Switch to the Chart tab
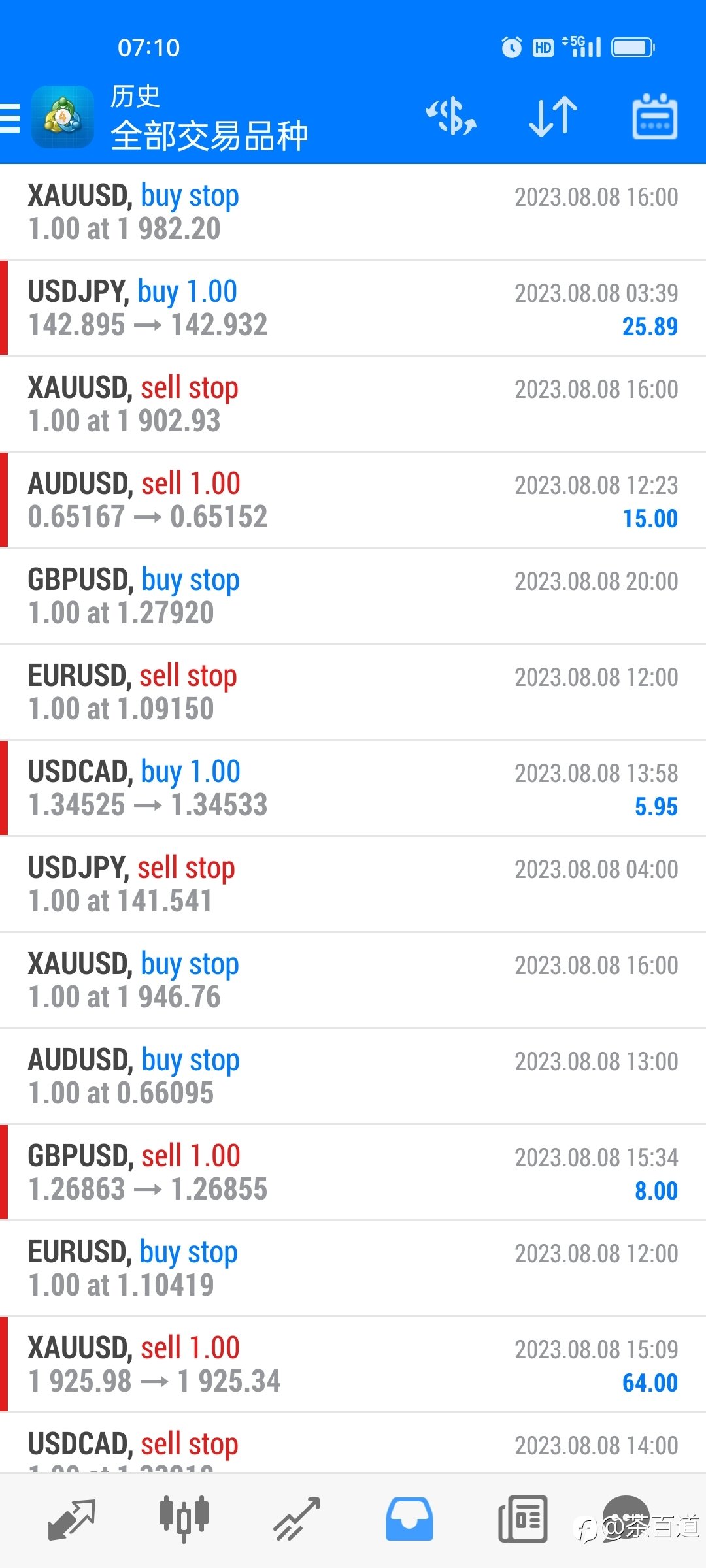The height and width of the screenshot is (1568, 706). pyautogui.click(x=184, y=1520)
